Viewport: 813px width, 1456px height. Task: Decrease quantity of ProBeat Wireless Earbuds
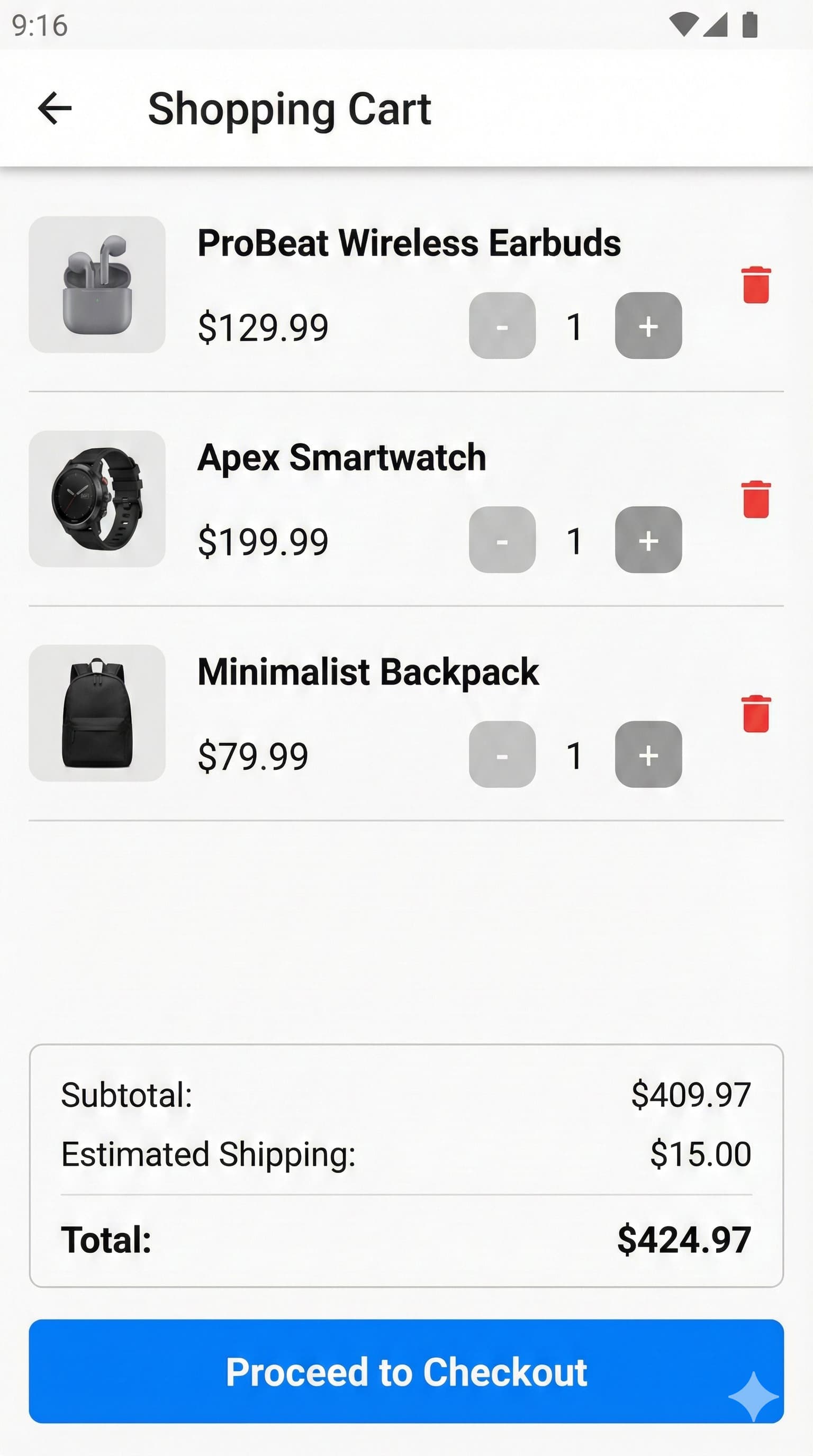[x=502, y=325]
